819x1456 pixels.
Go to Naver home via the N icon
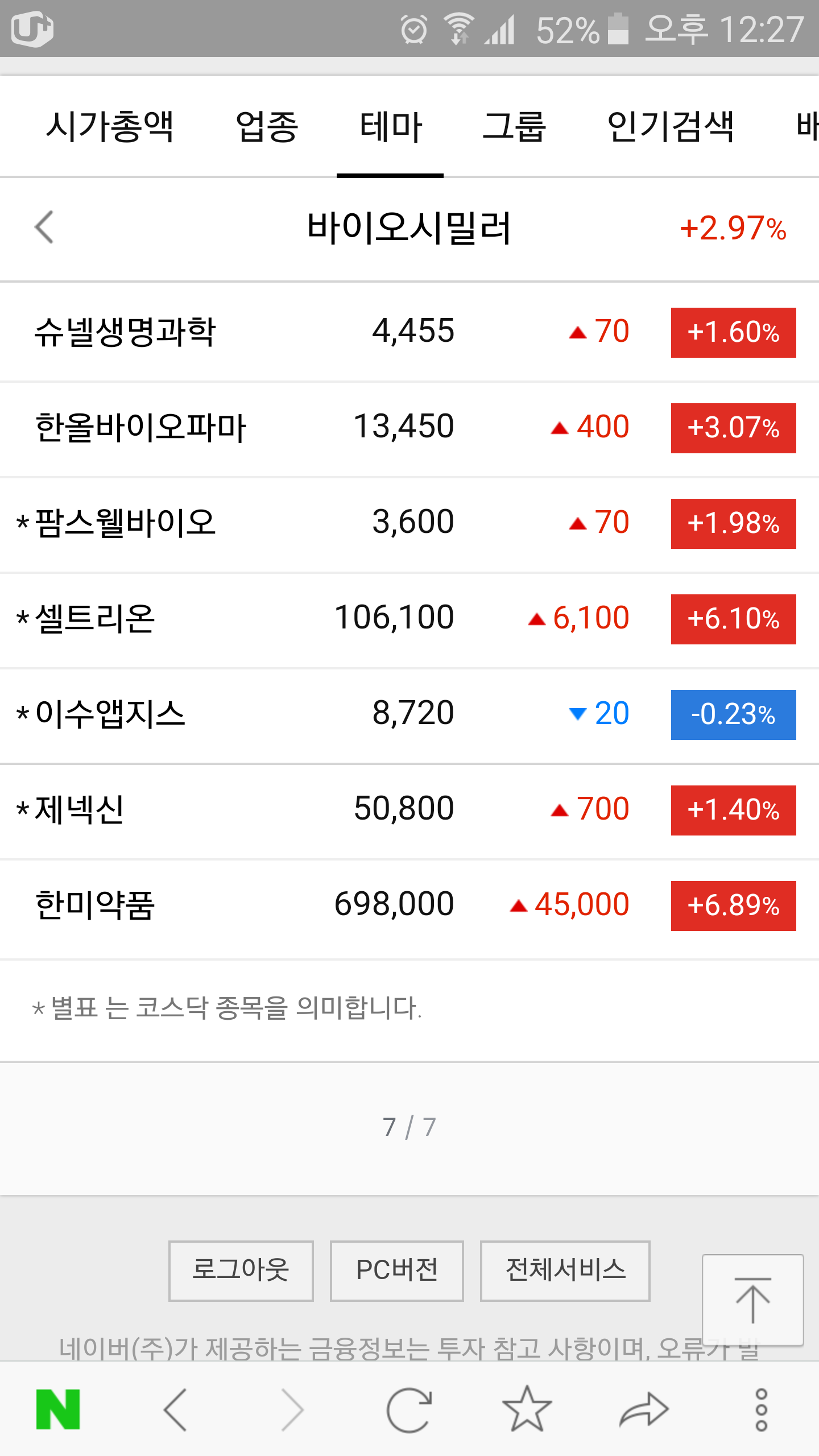click(58, 1409)
